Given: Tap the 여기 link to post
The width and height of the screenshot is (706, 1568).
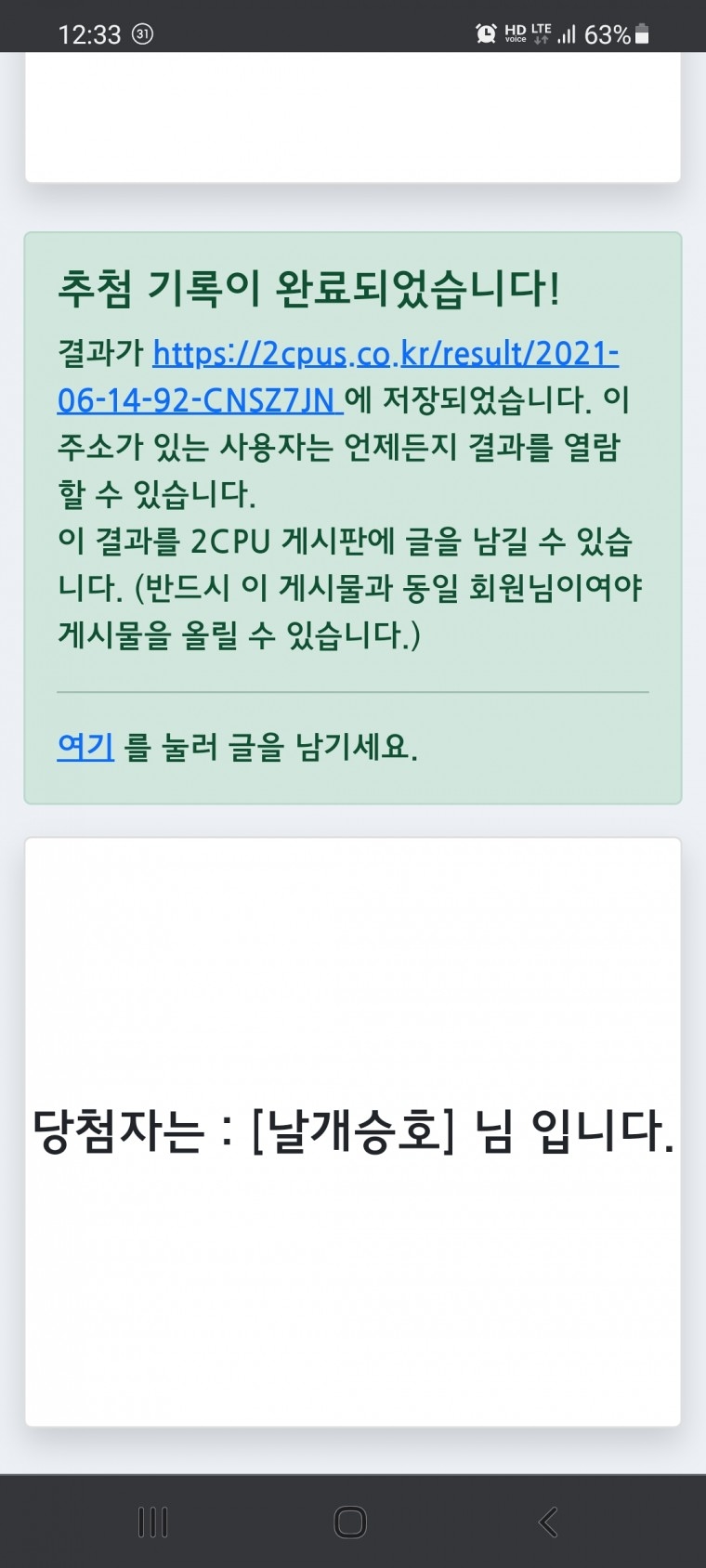Looking at the screenshot, I should click(85, 746).
